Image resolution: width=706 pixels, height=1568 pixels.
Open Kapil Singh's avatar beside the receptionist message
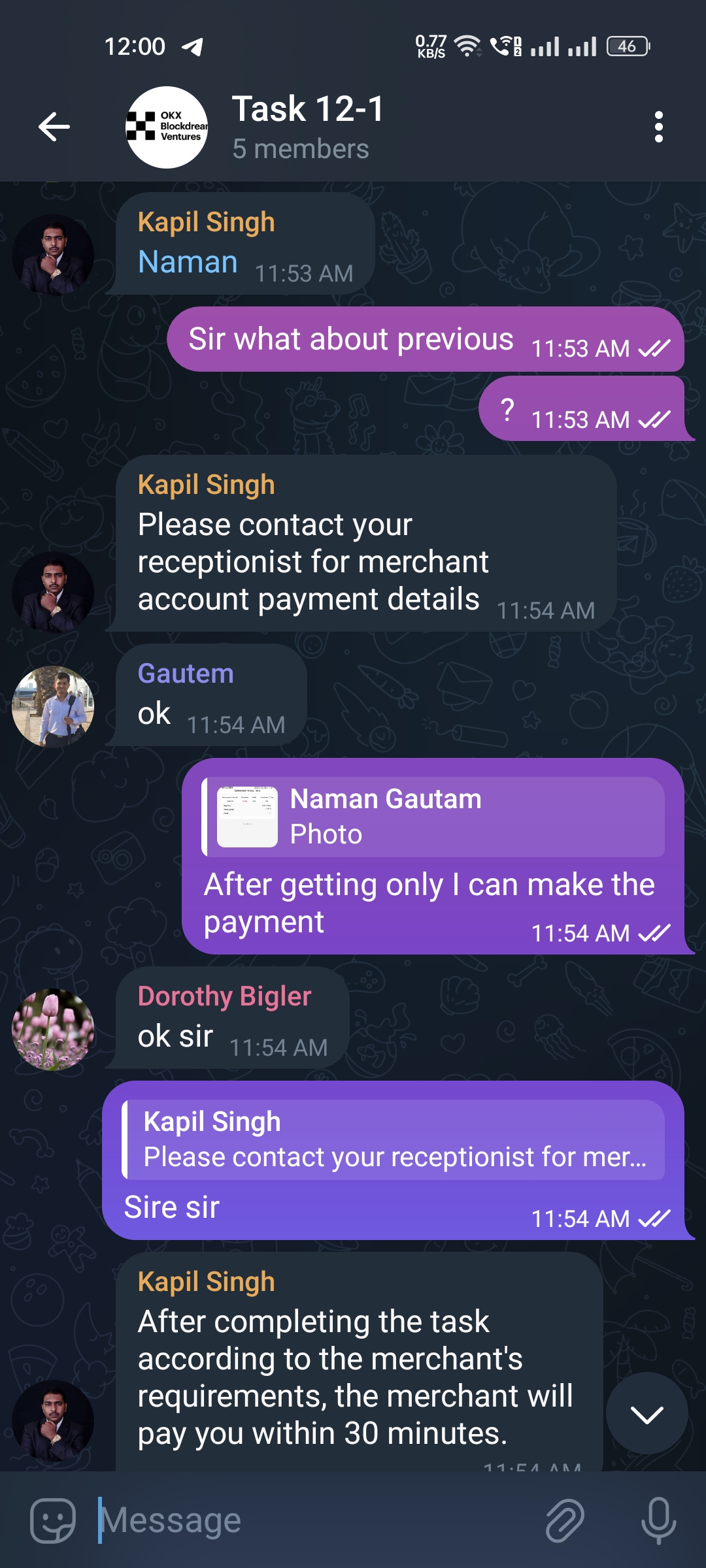point(53,592)
